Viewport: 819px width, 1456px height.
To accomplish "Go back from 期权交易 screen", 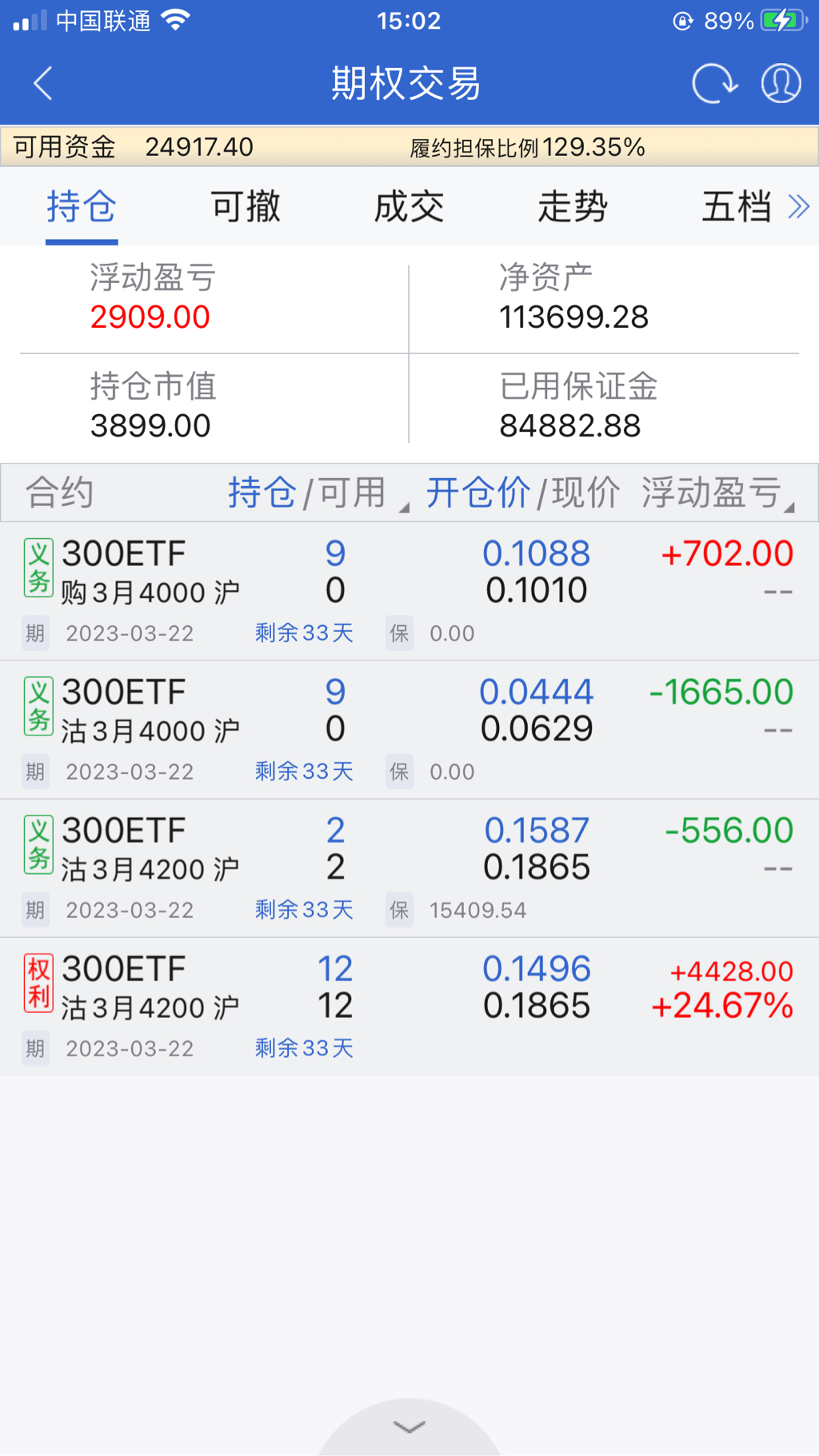I will click(43, 83).
